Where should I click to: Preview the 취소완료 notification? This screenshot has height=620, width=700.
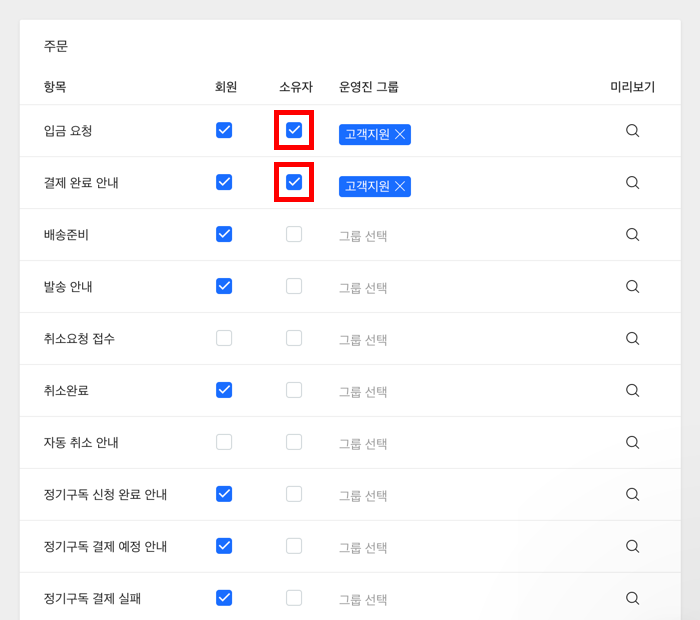(632, 390)
